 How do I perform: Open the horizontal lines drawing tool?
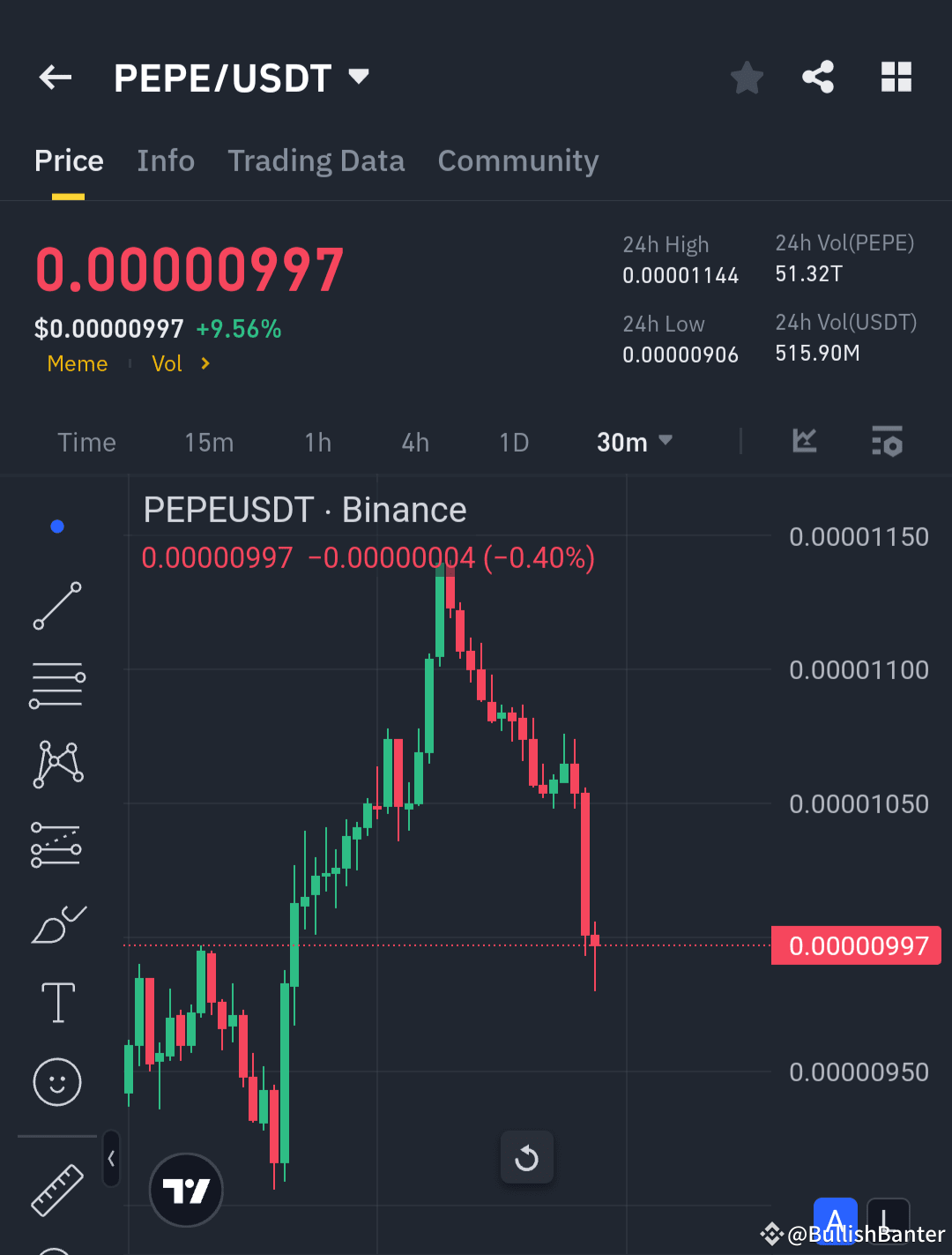point(56,685)
